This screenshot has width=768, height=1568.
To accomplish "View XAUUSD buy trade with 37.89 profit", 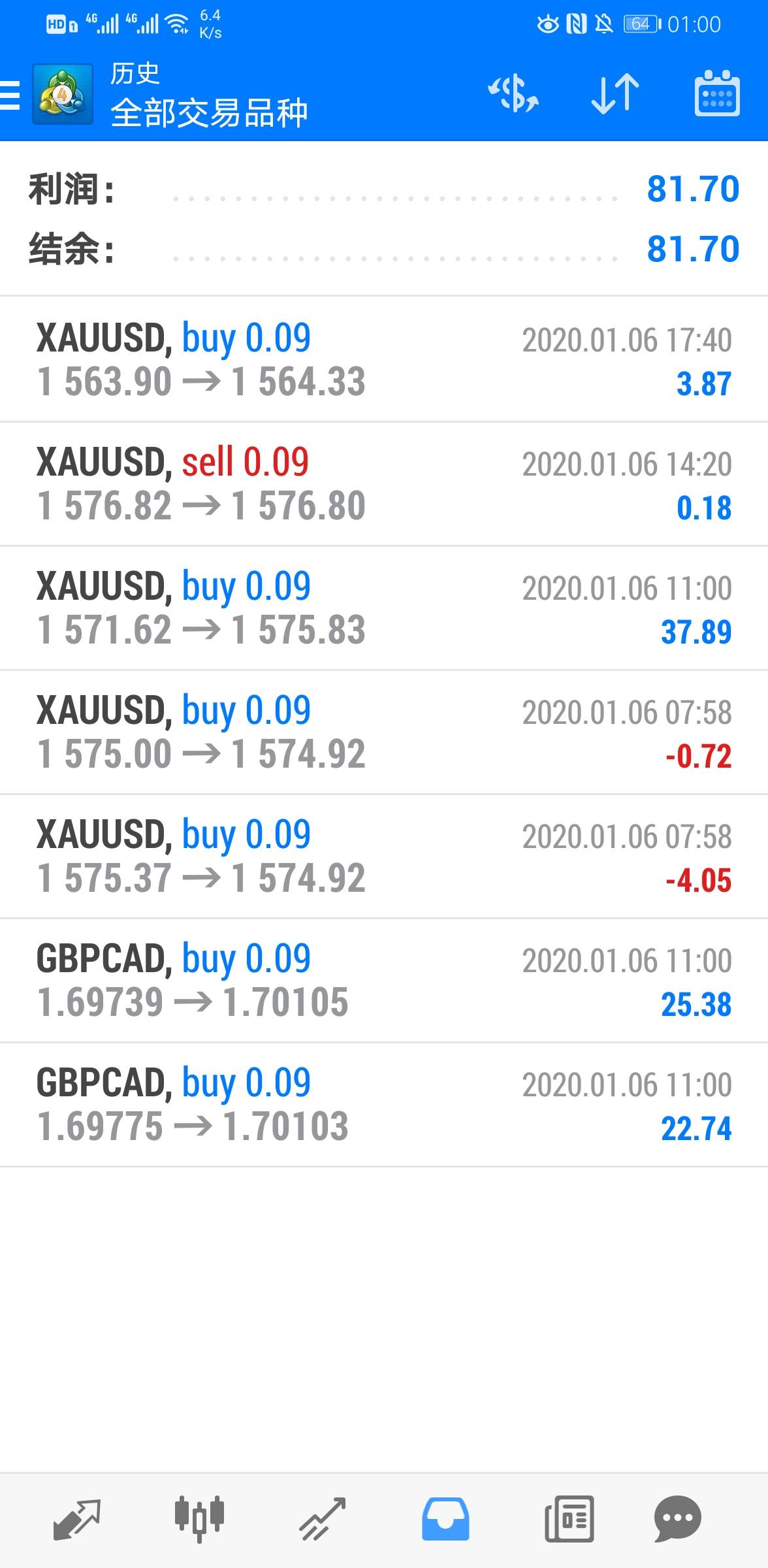I will [384, 608].
